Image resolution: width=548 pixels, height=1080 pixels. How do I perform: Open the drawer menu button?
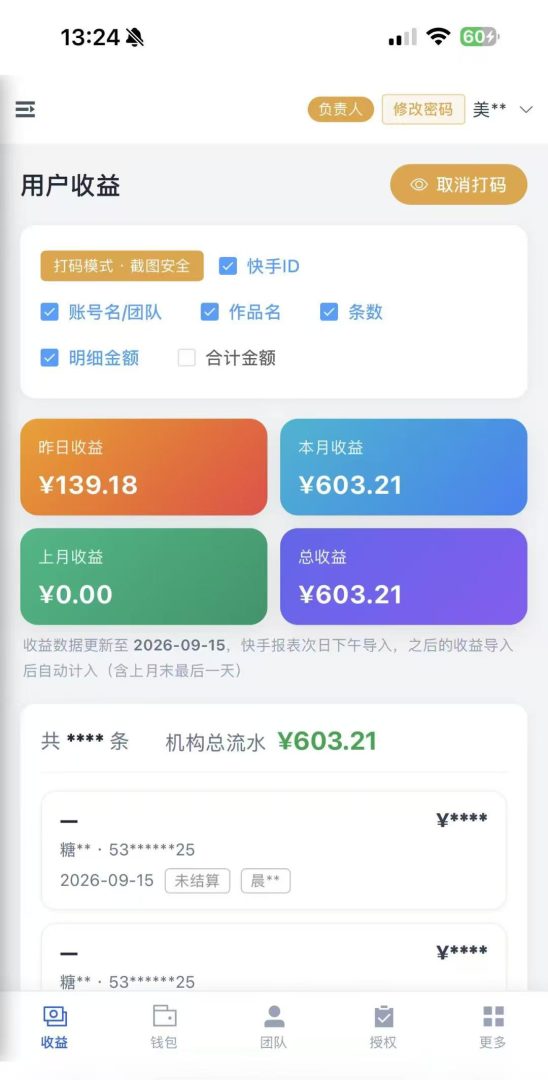25,110
